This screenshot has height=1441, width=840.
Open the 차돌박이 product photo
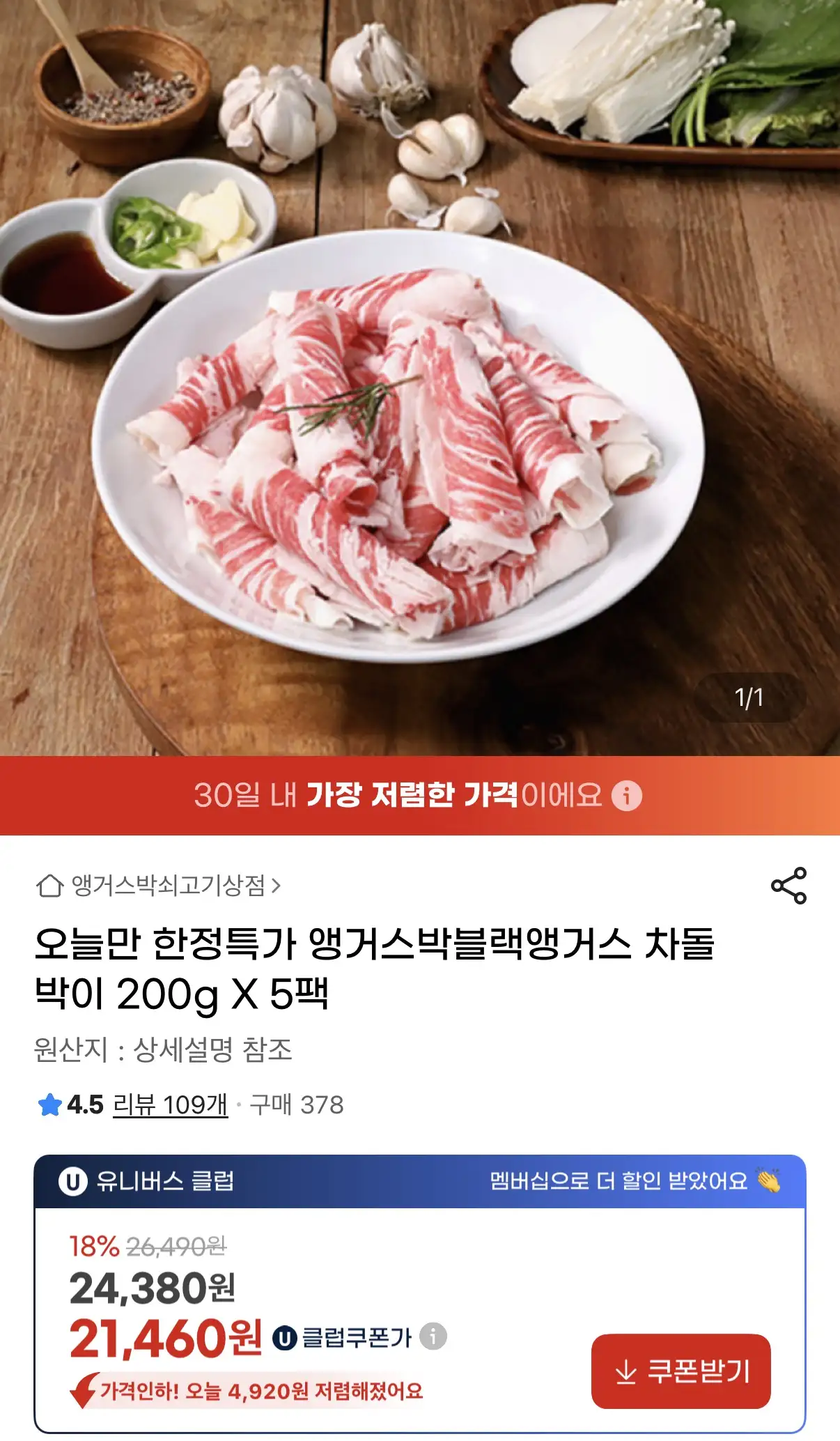tap(420, 378)
